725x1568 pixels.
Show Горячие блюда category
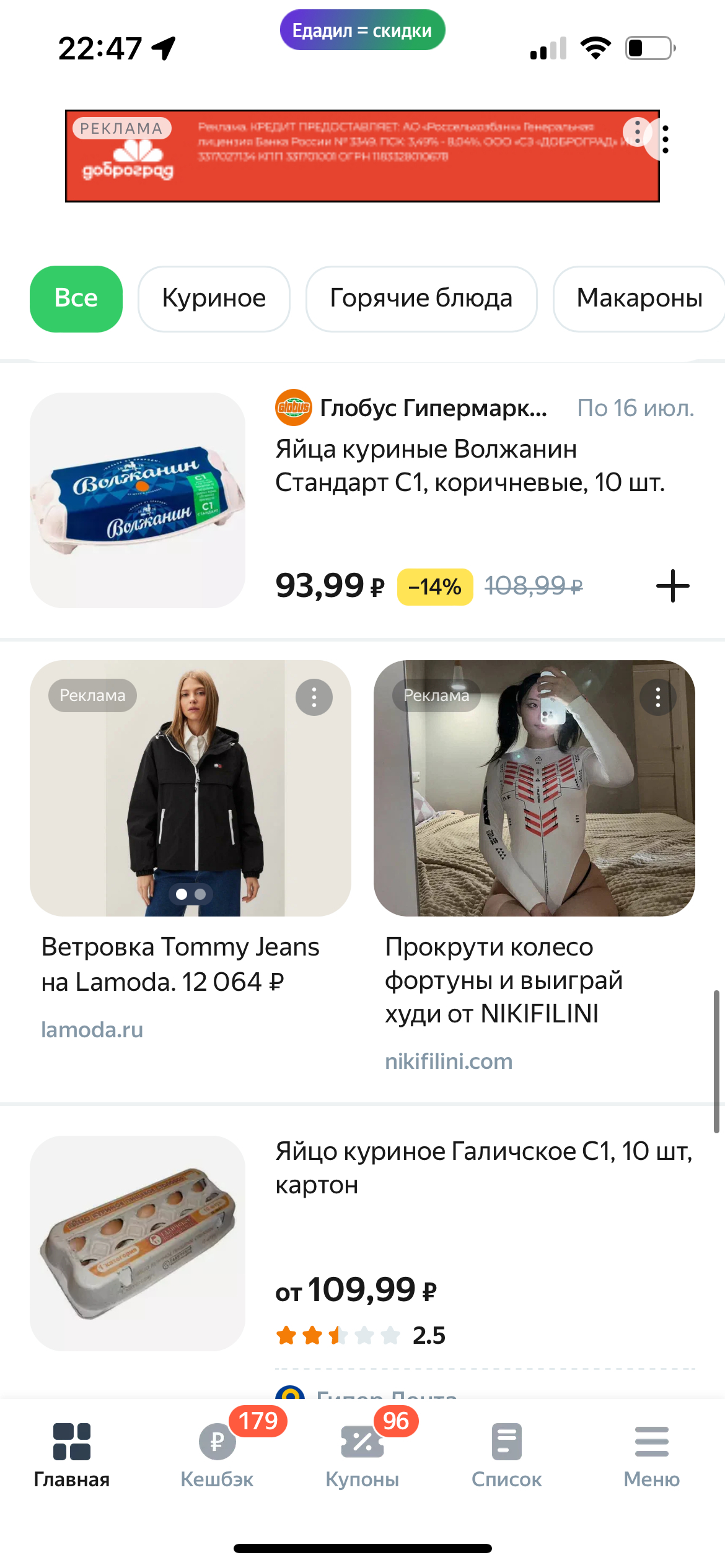[421, 298]
